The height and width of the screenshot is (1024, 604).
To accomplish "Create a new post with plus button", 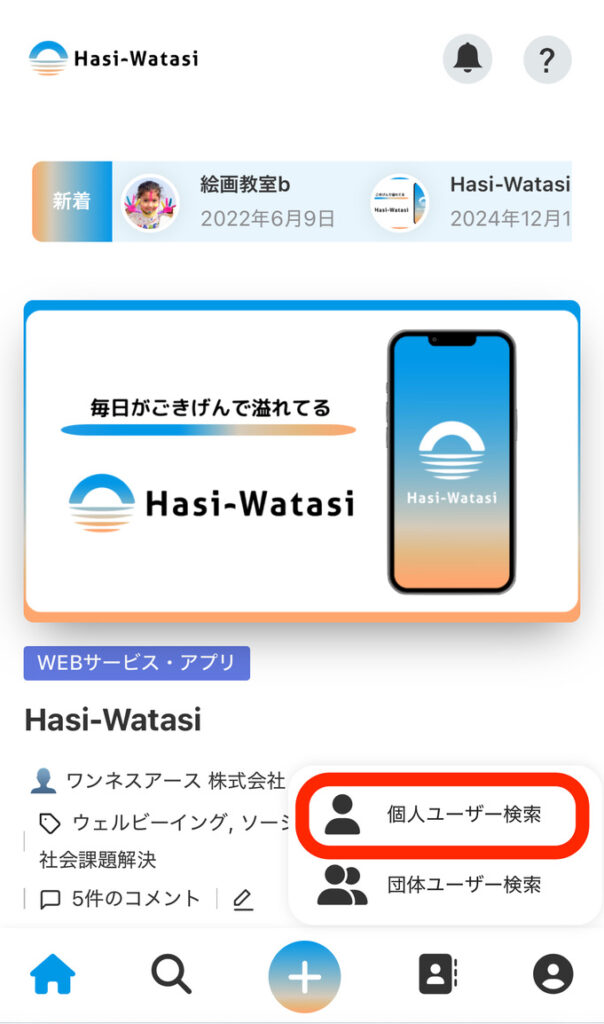I will [x=304, y=976].
